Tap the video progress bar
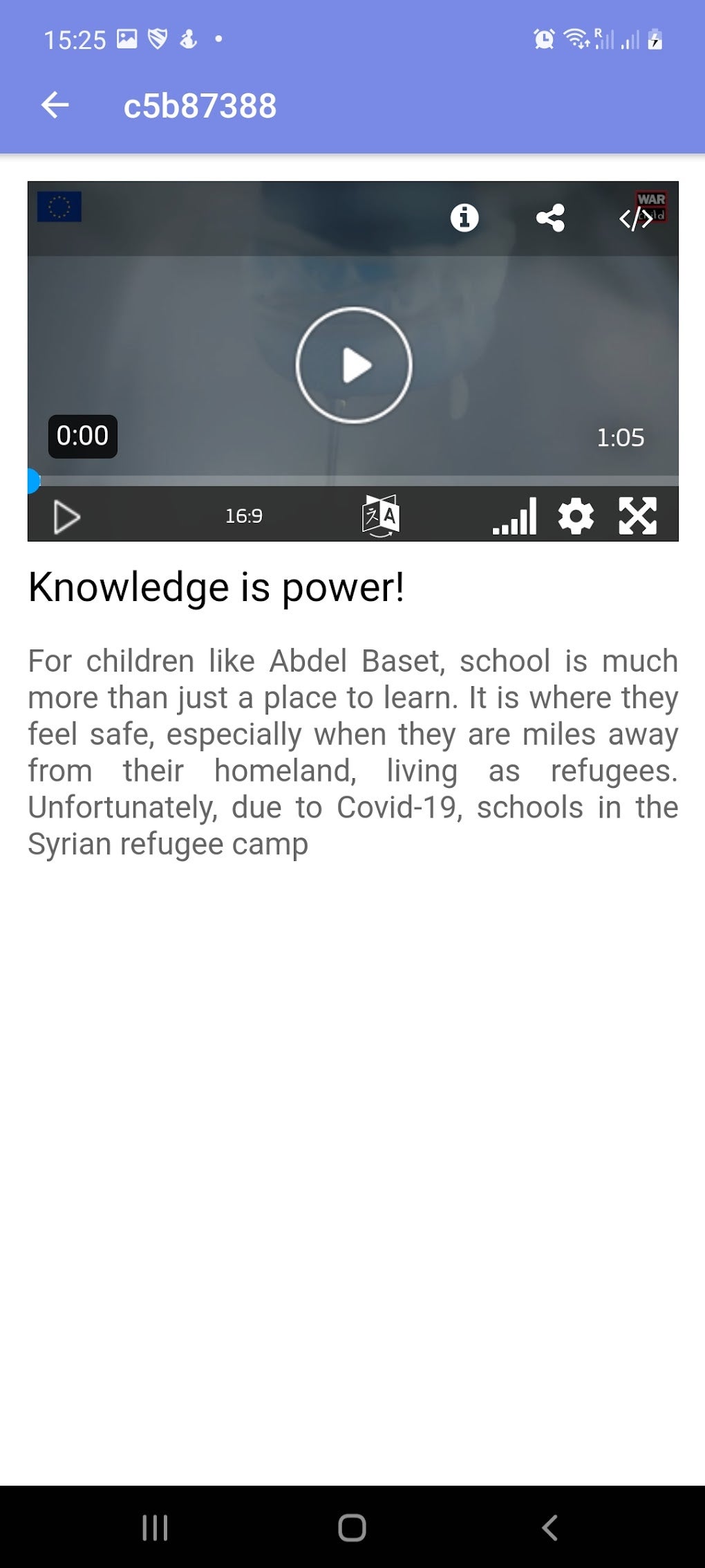Screen dimensions: 705x1568 [353, 481]
